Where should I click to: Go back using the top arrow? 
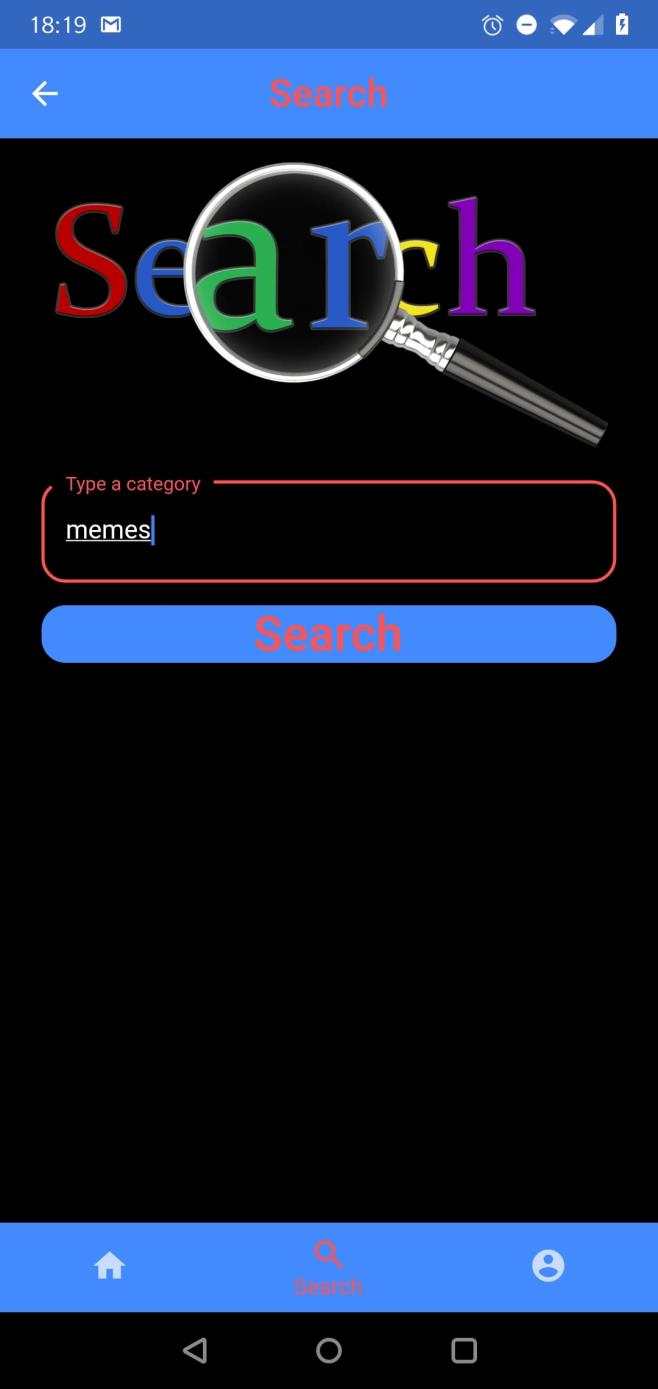click(x=45, y=94)
